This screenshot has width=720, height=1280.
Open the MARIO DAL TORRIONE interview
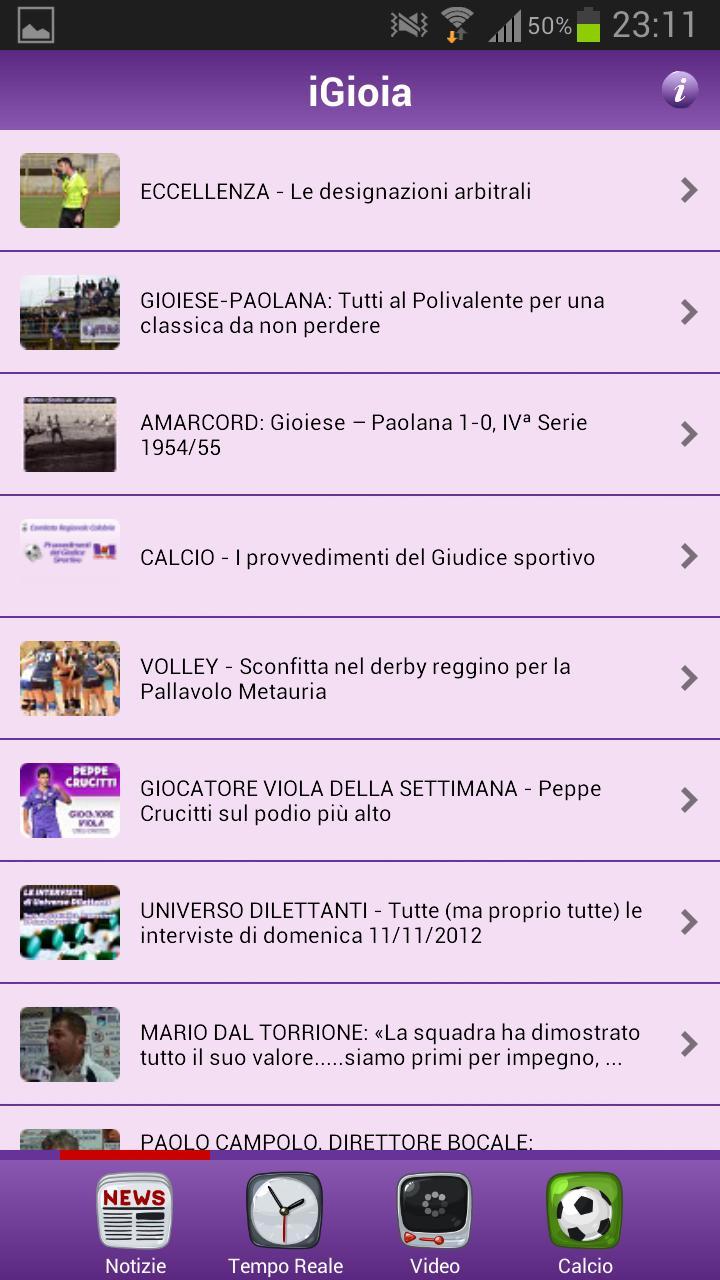(400, 1044)
